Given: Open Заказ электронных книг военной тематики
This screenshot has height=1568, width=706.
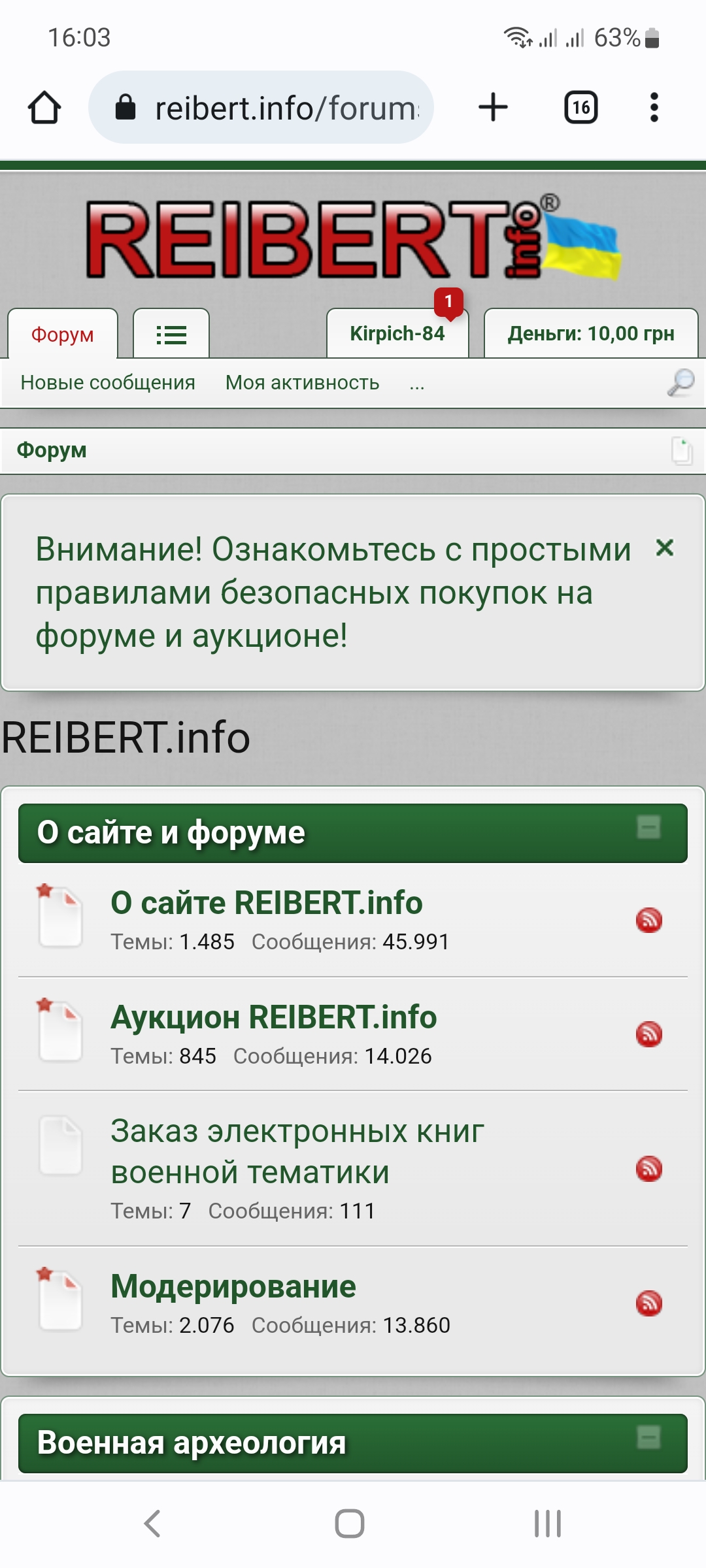Looking at the screenshot, I should (297, 1152).
